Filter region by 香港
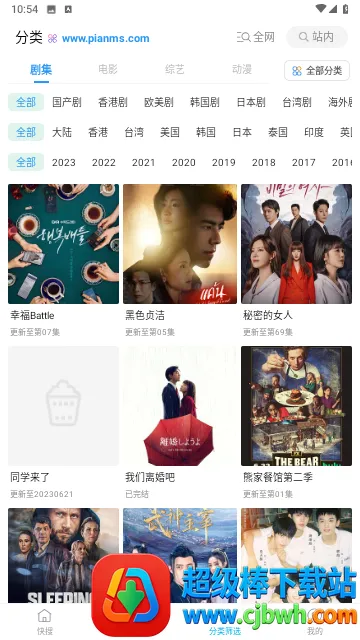Screen dimensions: 360x640 [98, 132]
